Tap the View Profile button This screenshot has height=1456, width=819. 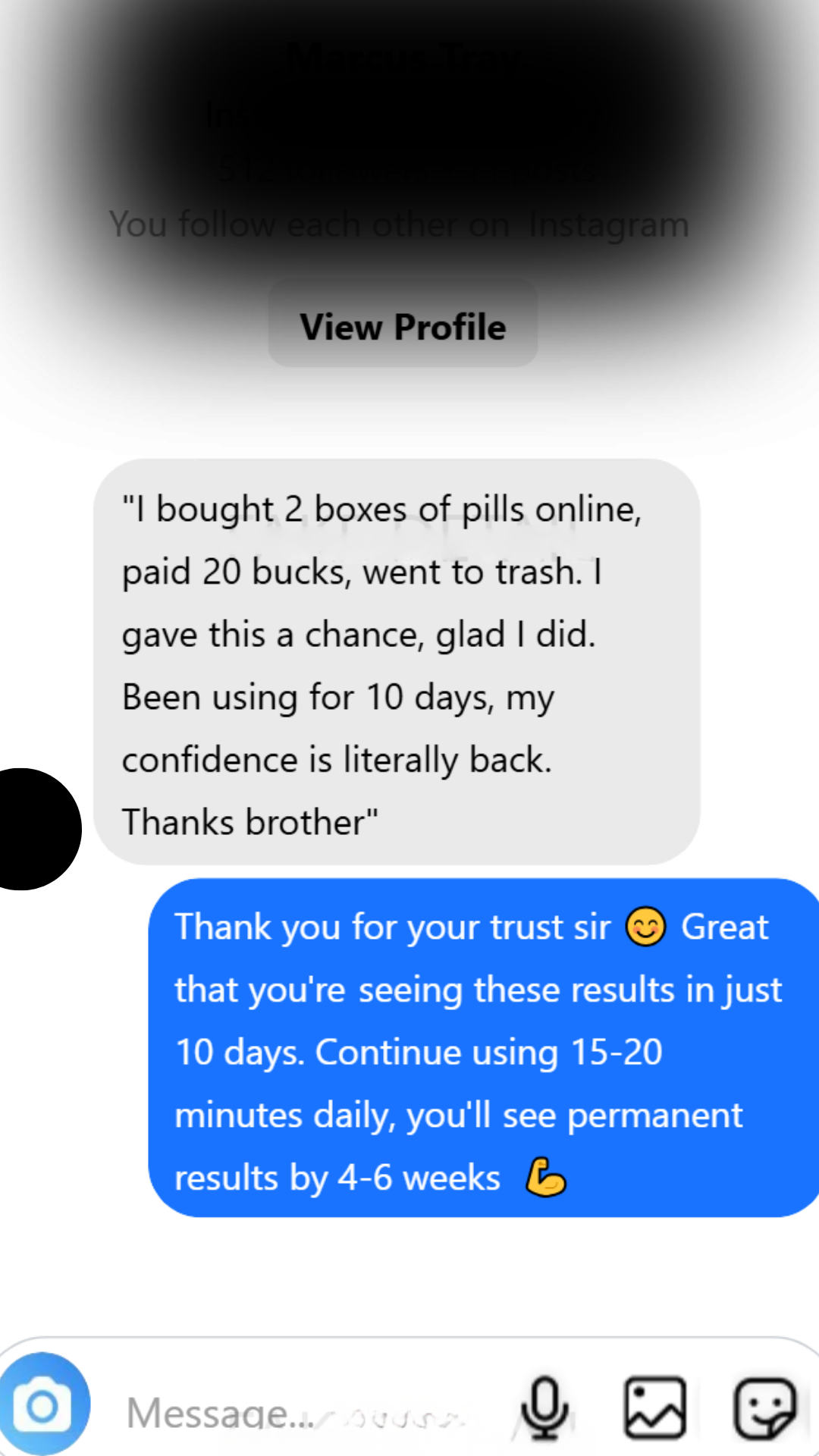pos(403,327)
